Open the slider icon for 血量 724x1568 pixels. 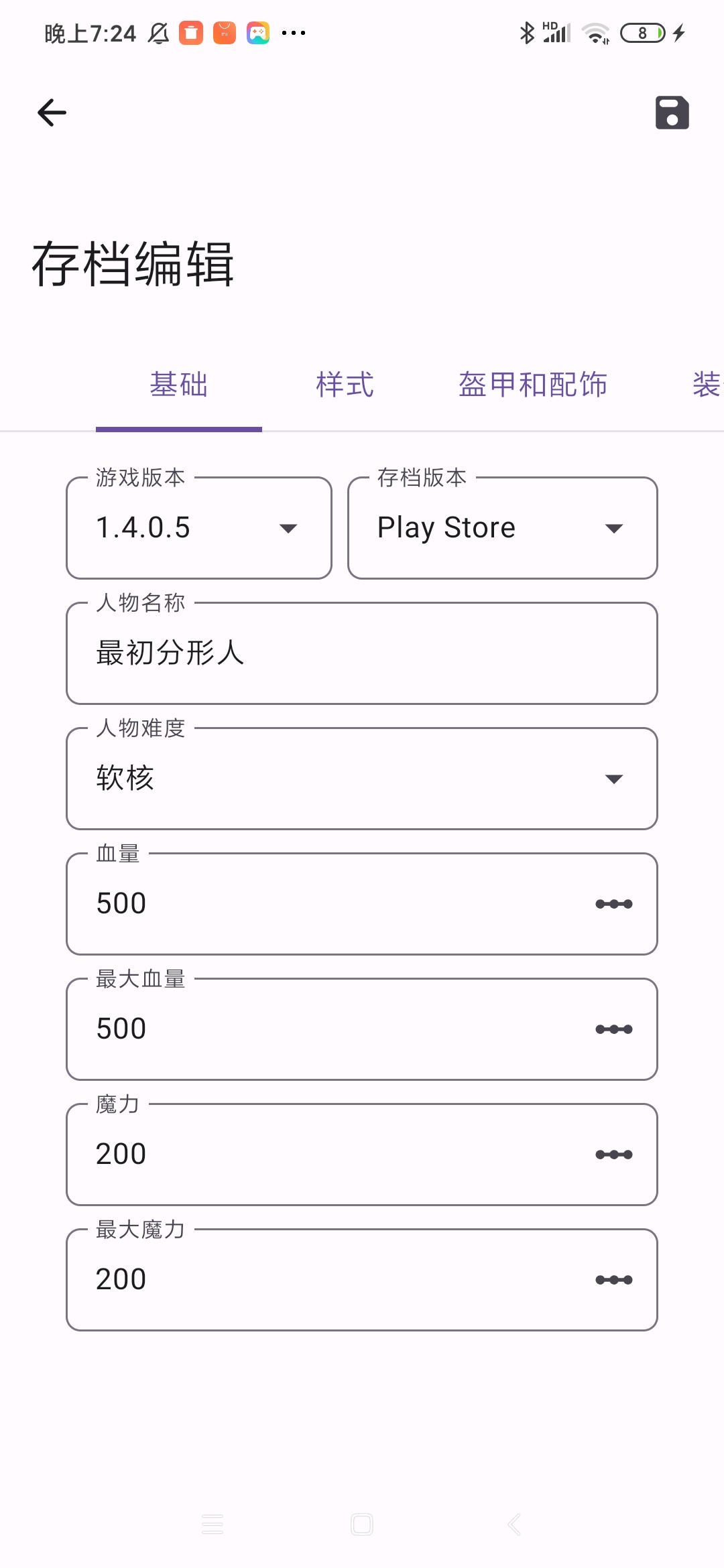coord(614,904)
